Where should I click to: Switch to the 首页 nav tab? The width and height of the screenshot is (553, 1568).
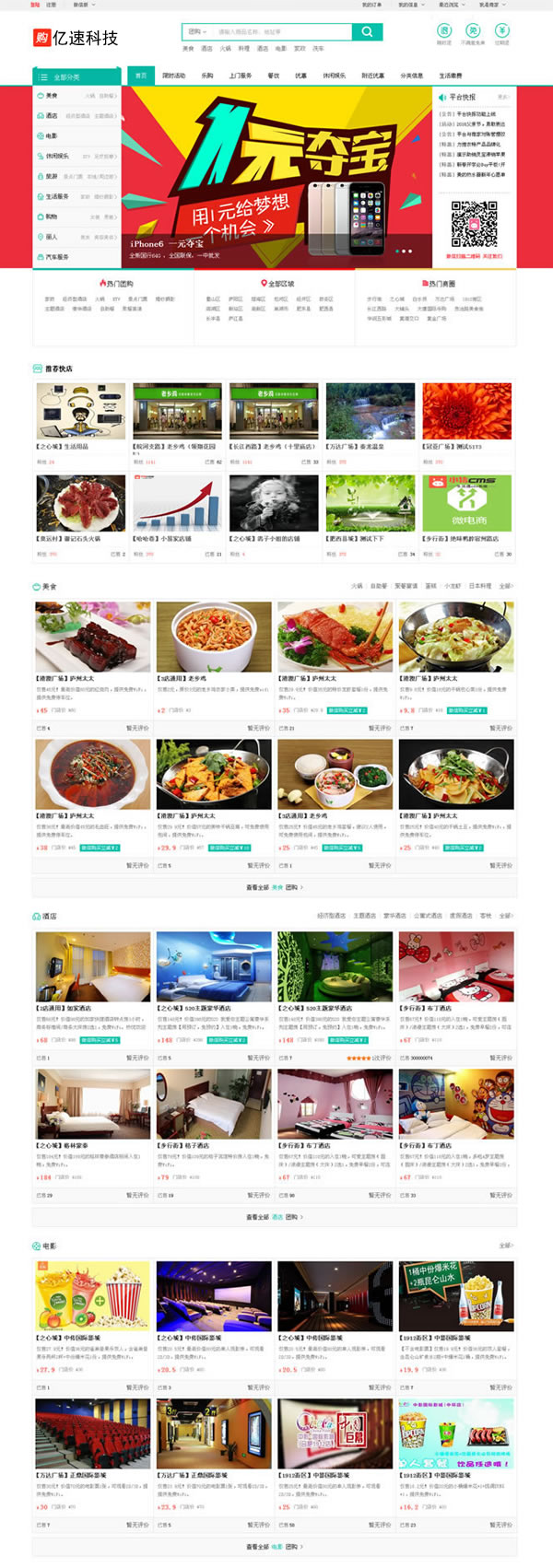pos(140,76)
